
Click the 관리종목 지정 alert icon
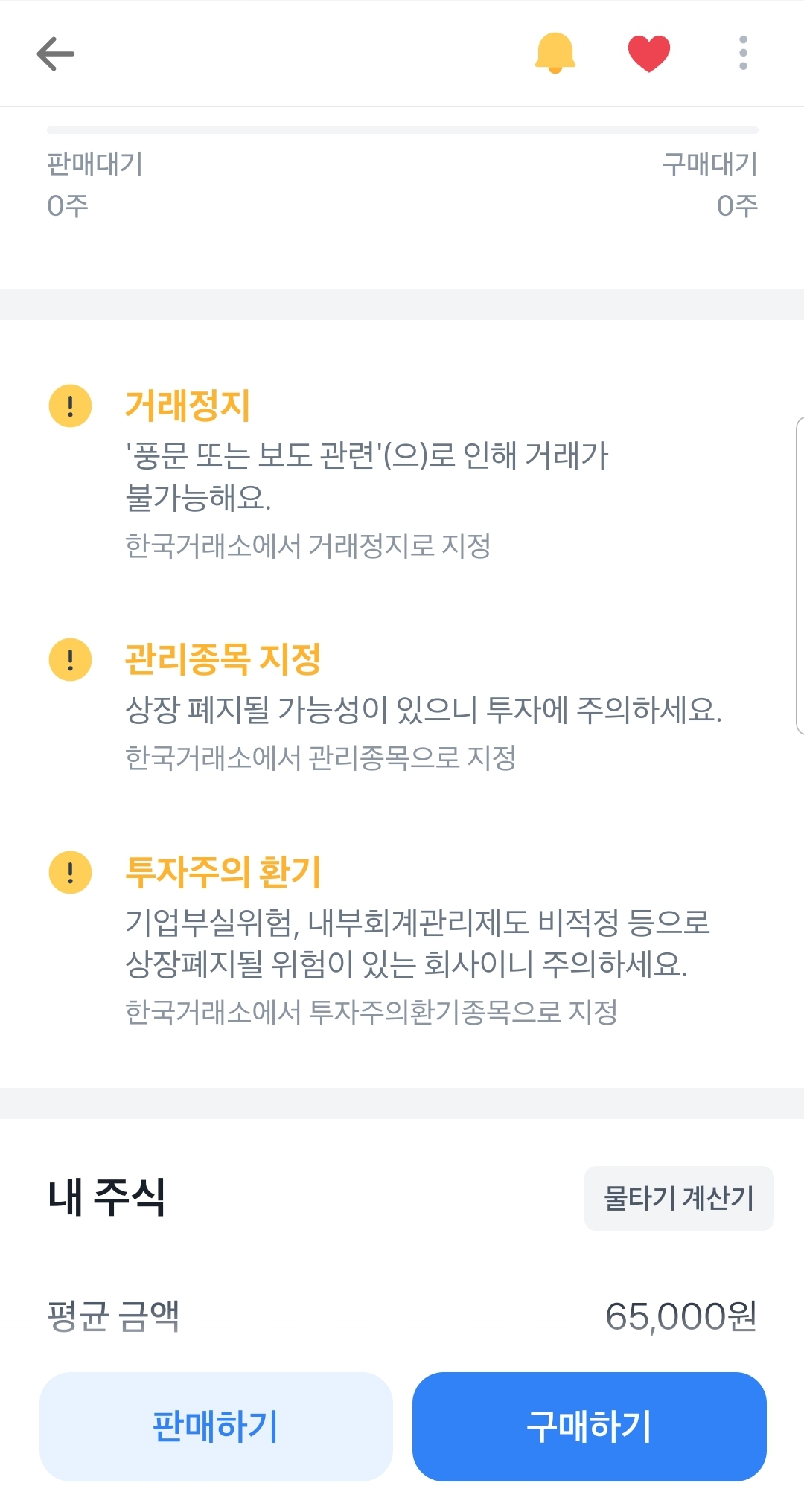pos(69,658)
